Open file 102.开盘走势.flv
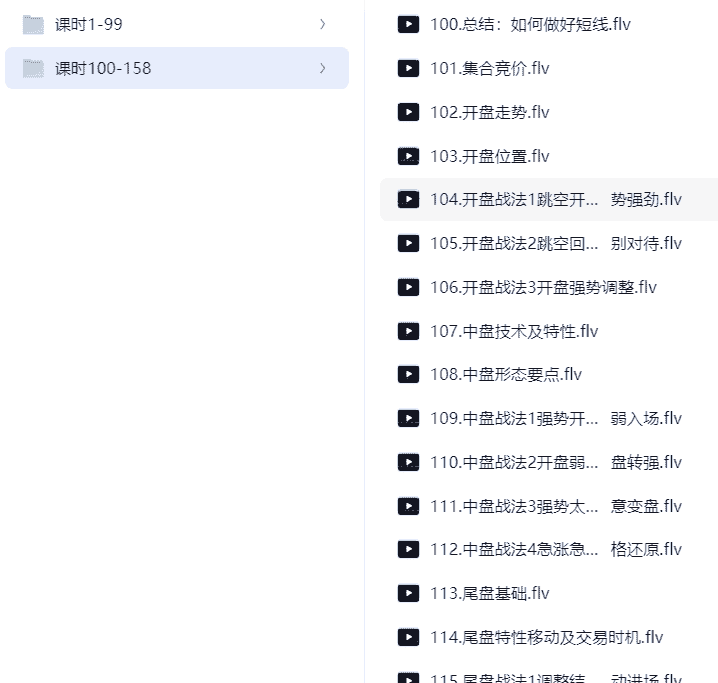The width and height of the screenshot is (718, 683). [x=489, y=112]
